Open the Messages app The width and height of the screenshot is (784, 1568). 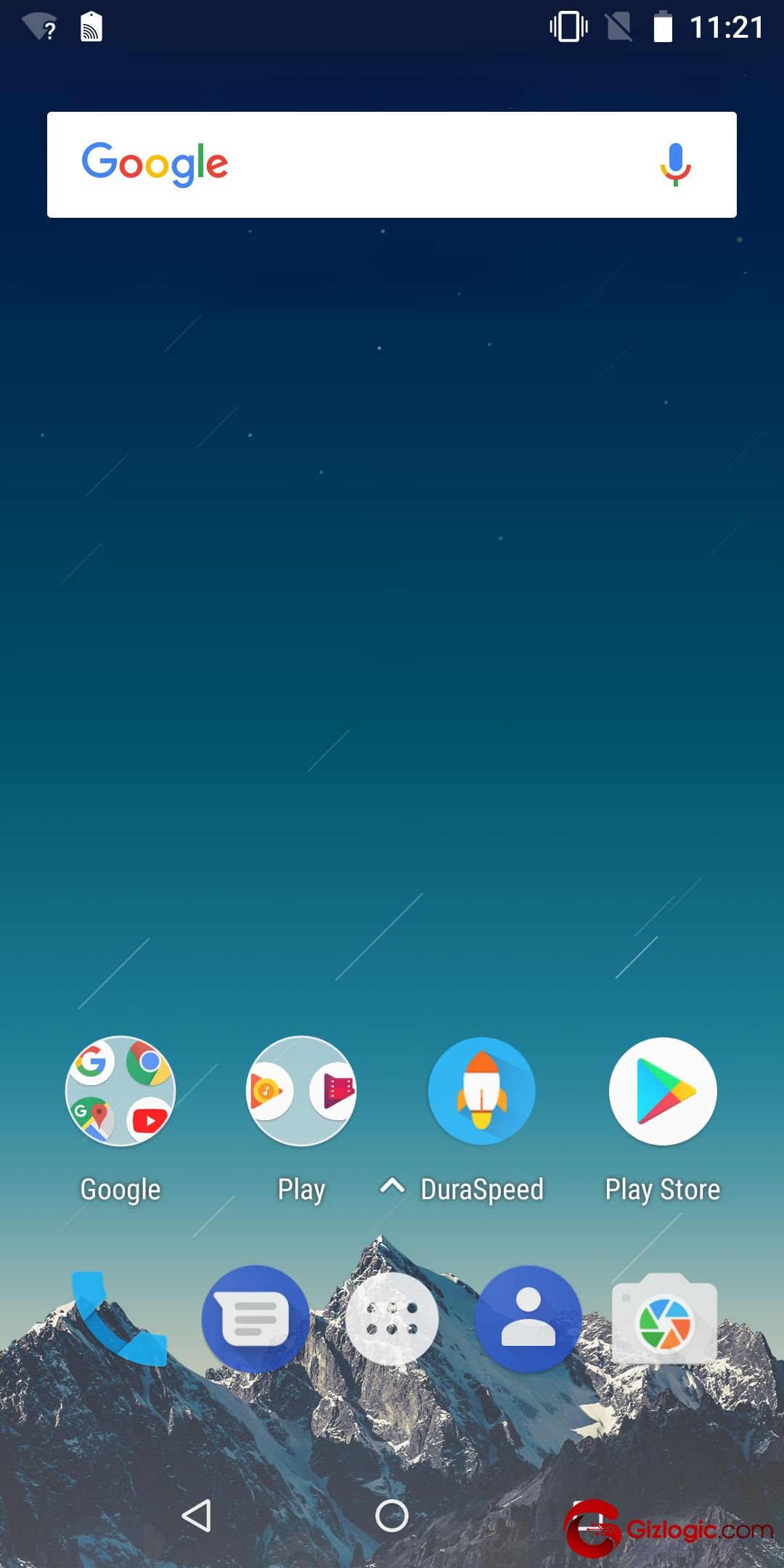[256, 1319]
